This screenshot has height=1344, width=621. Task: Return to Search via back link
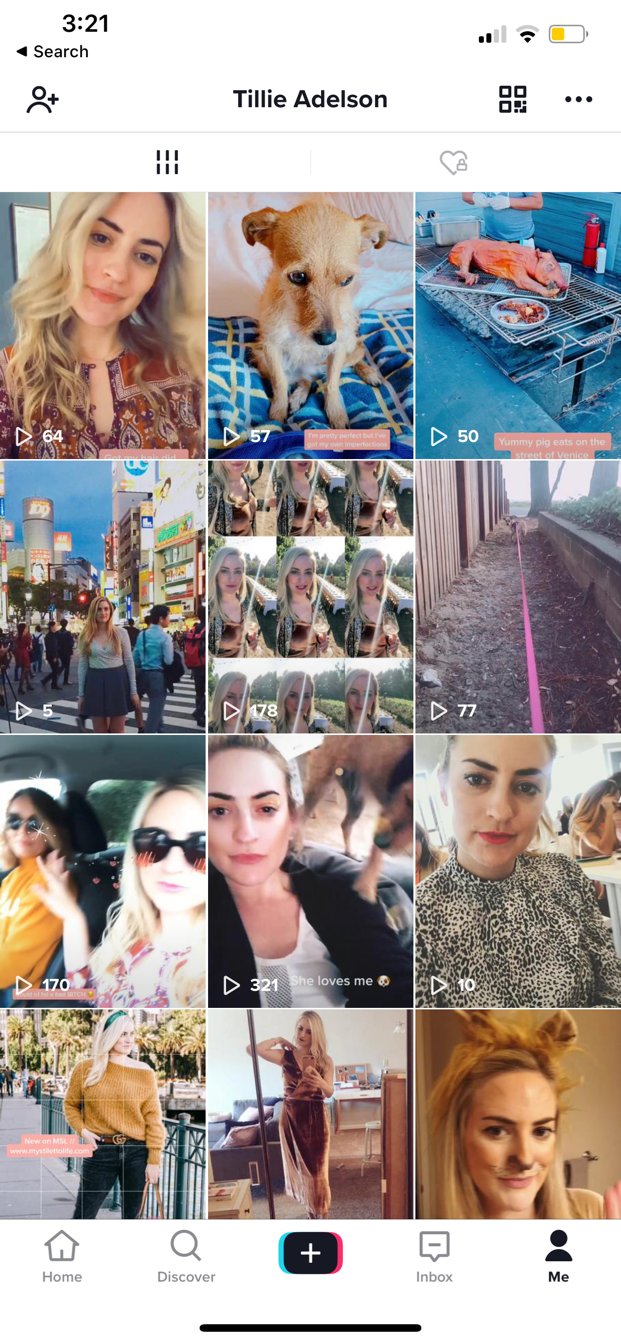click(52, 51)
